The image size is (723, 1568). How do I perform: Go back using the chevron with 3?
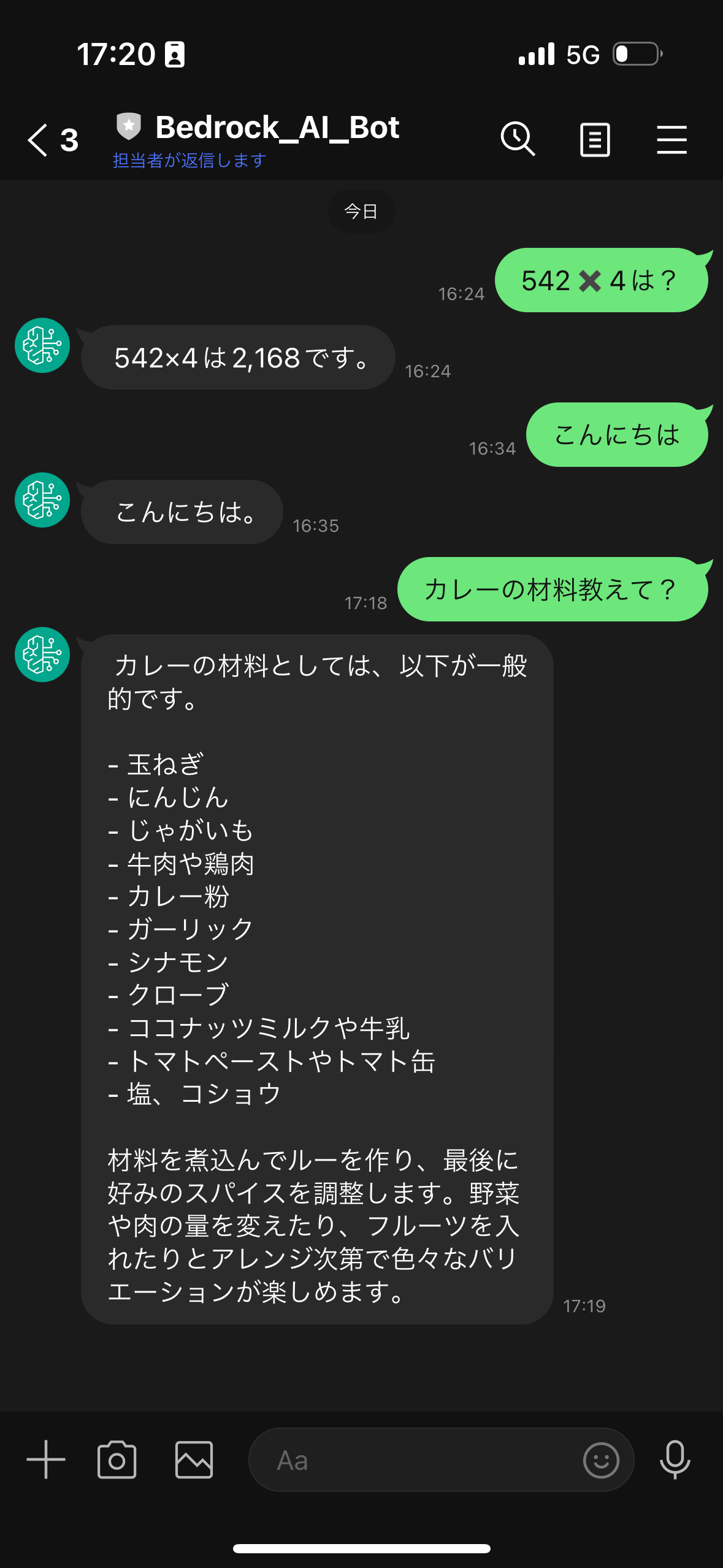coord(52,140)
